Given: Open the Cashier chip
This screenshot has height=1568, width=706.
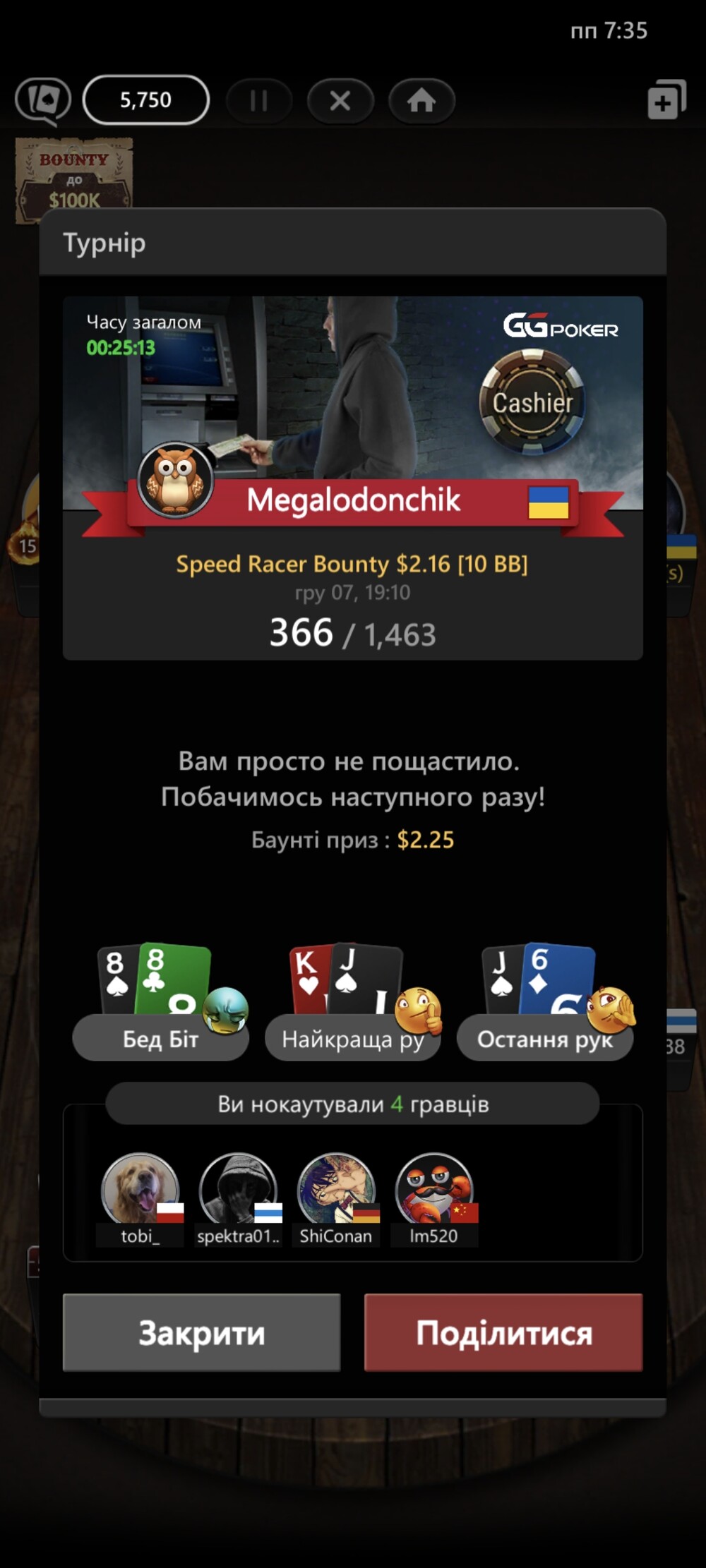Looking at the screenshot, I should click(532, 402).
